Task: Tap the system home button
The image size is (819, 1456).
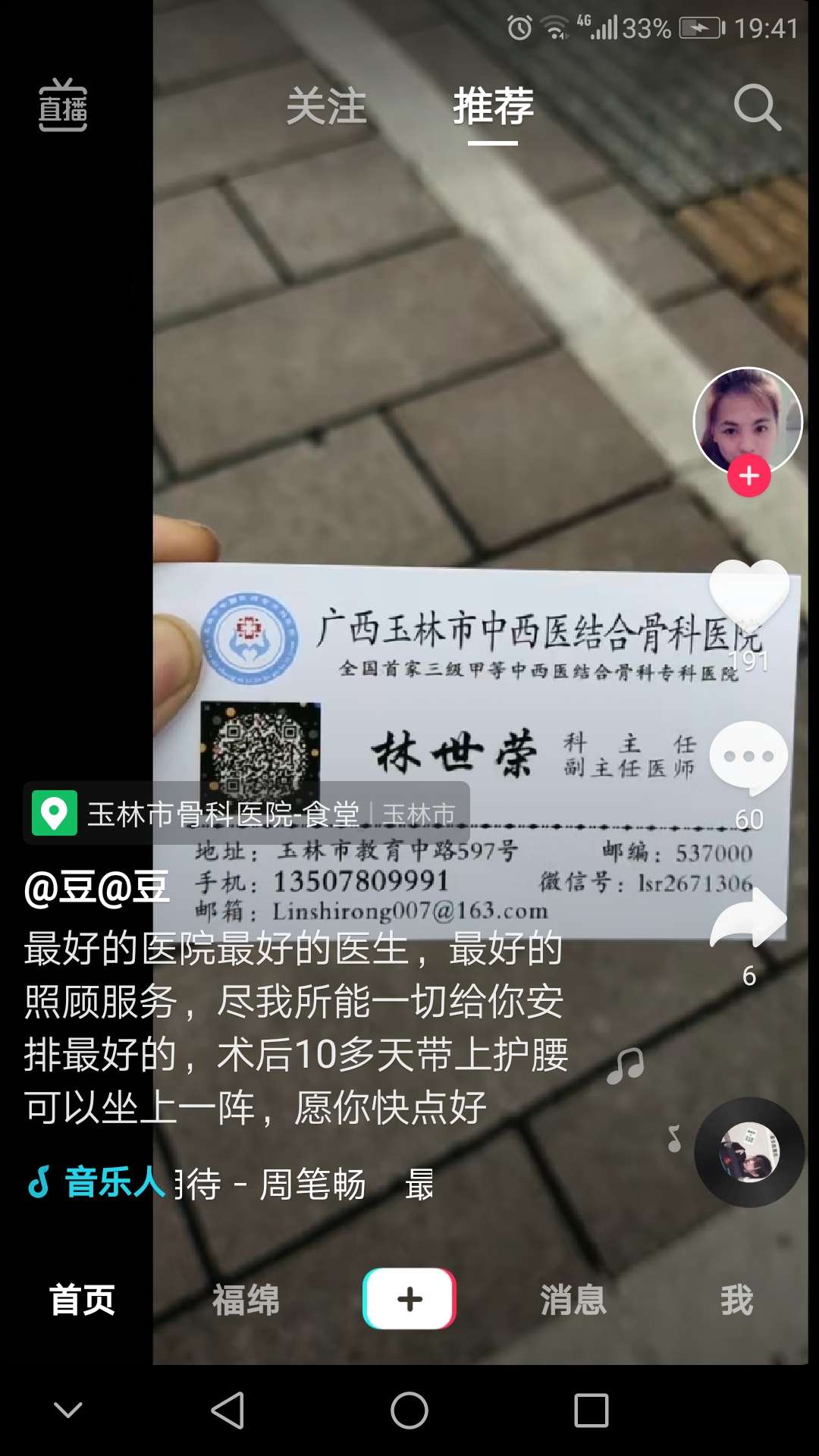Action: pyautogui.click(x=409, y=1410)
